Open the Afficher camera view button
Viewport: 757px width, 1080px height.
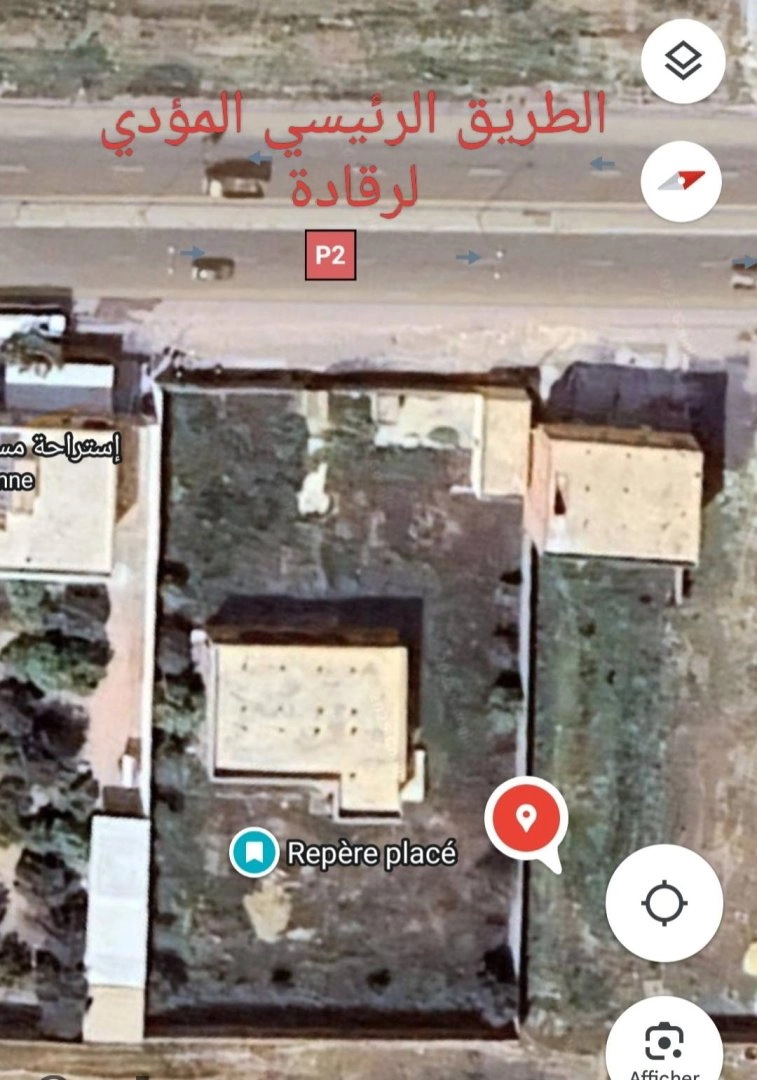664,1045
